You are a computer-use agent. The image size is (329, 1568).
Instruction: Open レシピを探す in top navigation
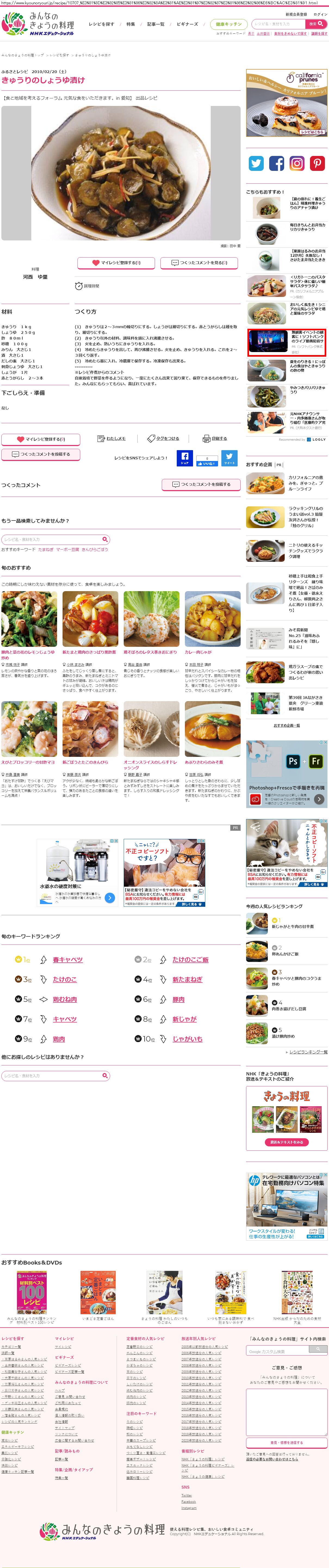coord(101,24)
